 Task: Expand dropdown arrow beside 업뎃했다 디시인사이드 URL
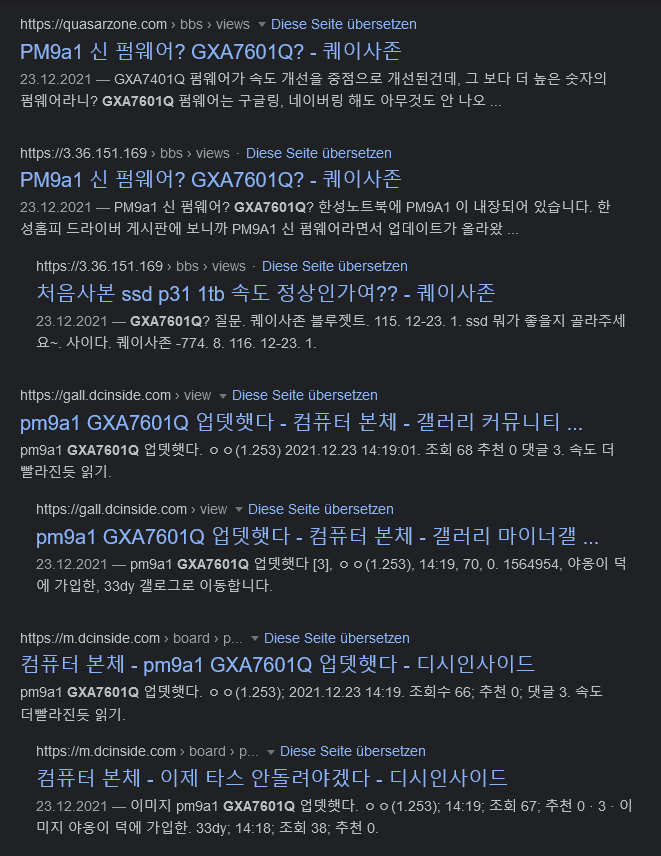pyautogui.click(x=254, y=639)
